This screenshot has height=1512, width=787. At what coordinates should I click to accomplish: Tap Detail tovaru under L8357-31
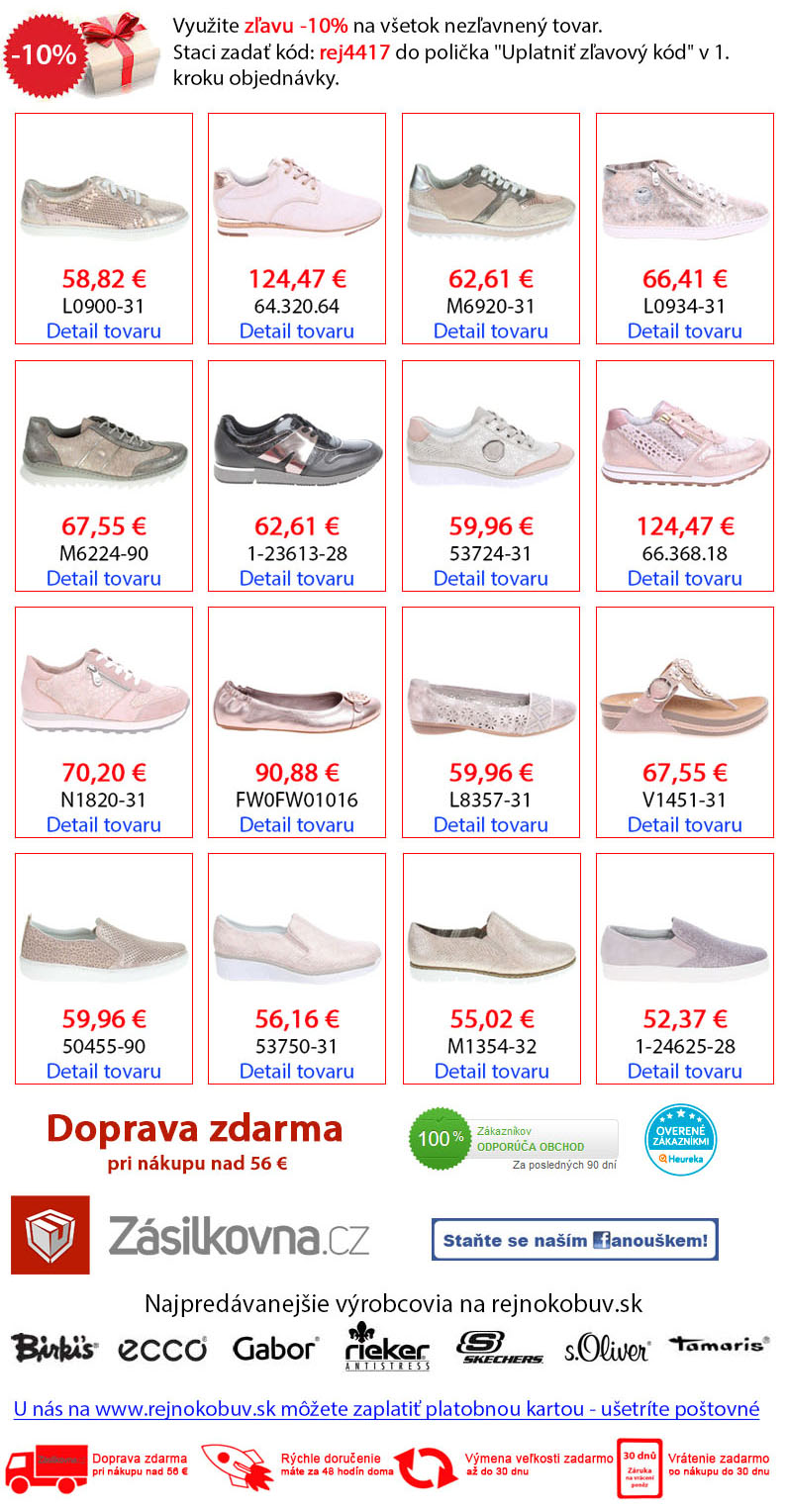pos(490,824)
